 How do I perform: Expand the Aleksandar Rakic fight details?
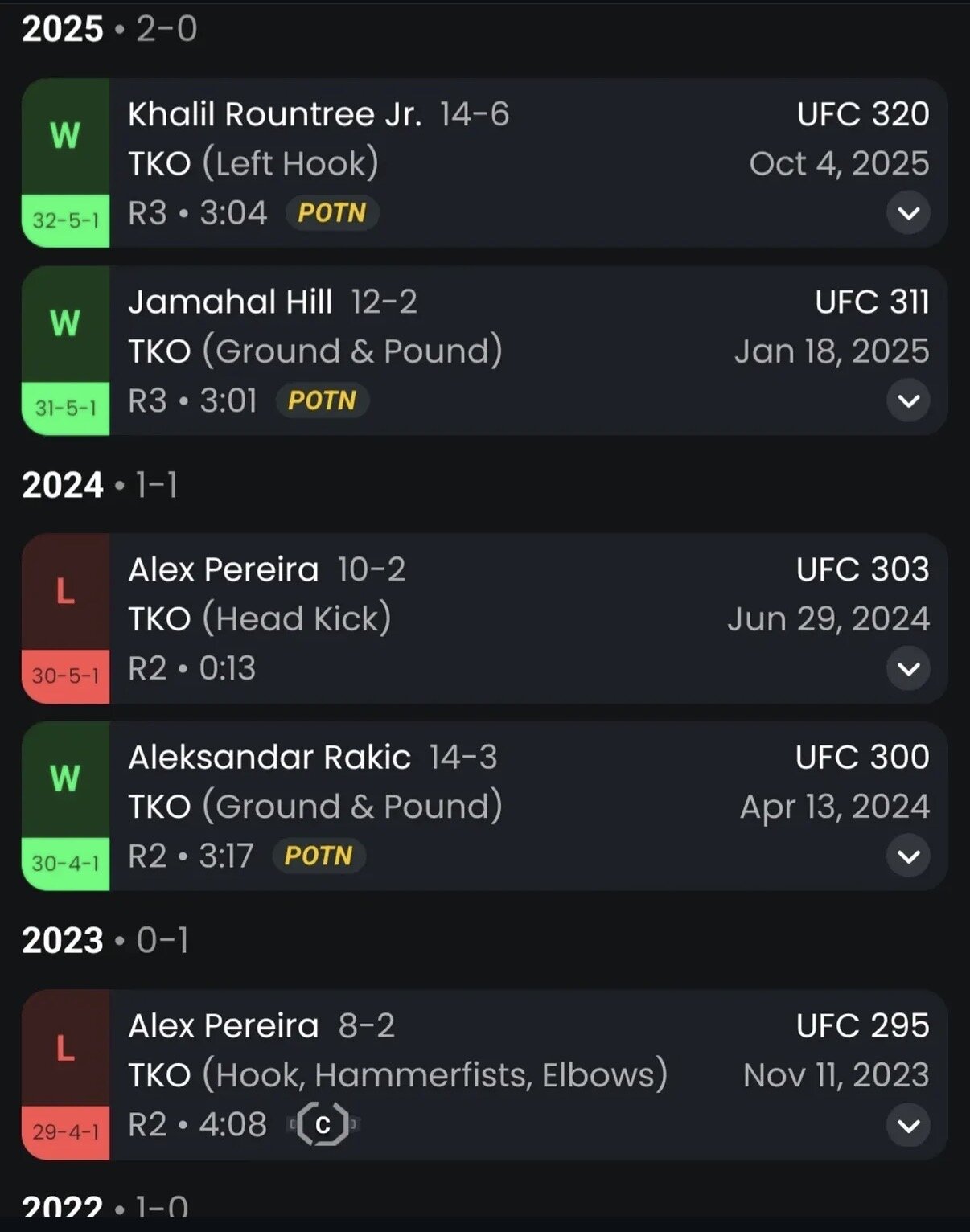point(908,856)
